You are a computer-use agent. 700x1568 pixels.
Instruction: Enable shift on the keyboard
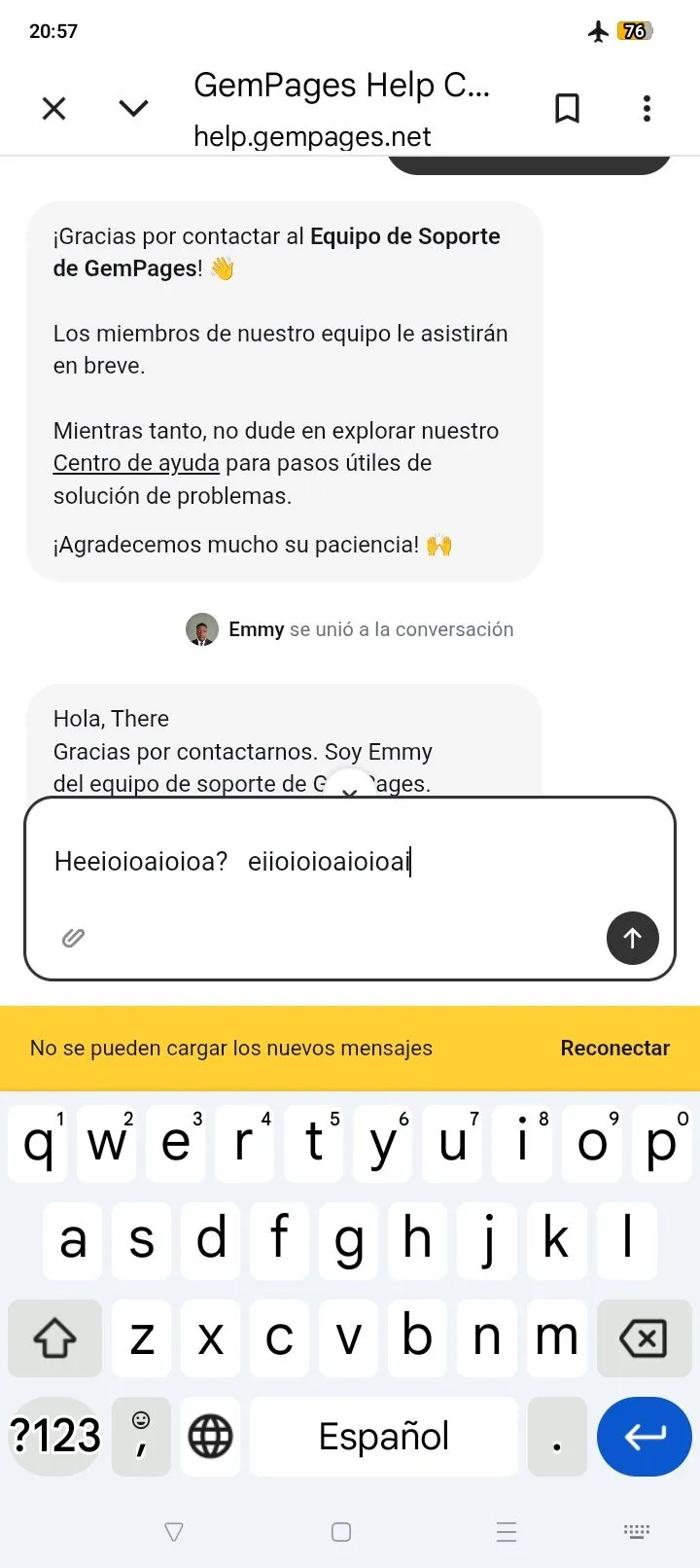[54, 1338]
